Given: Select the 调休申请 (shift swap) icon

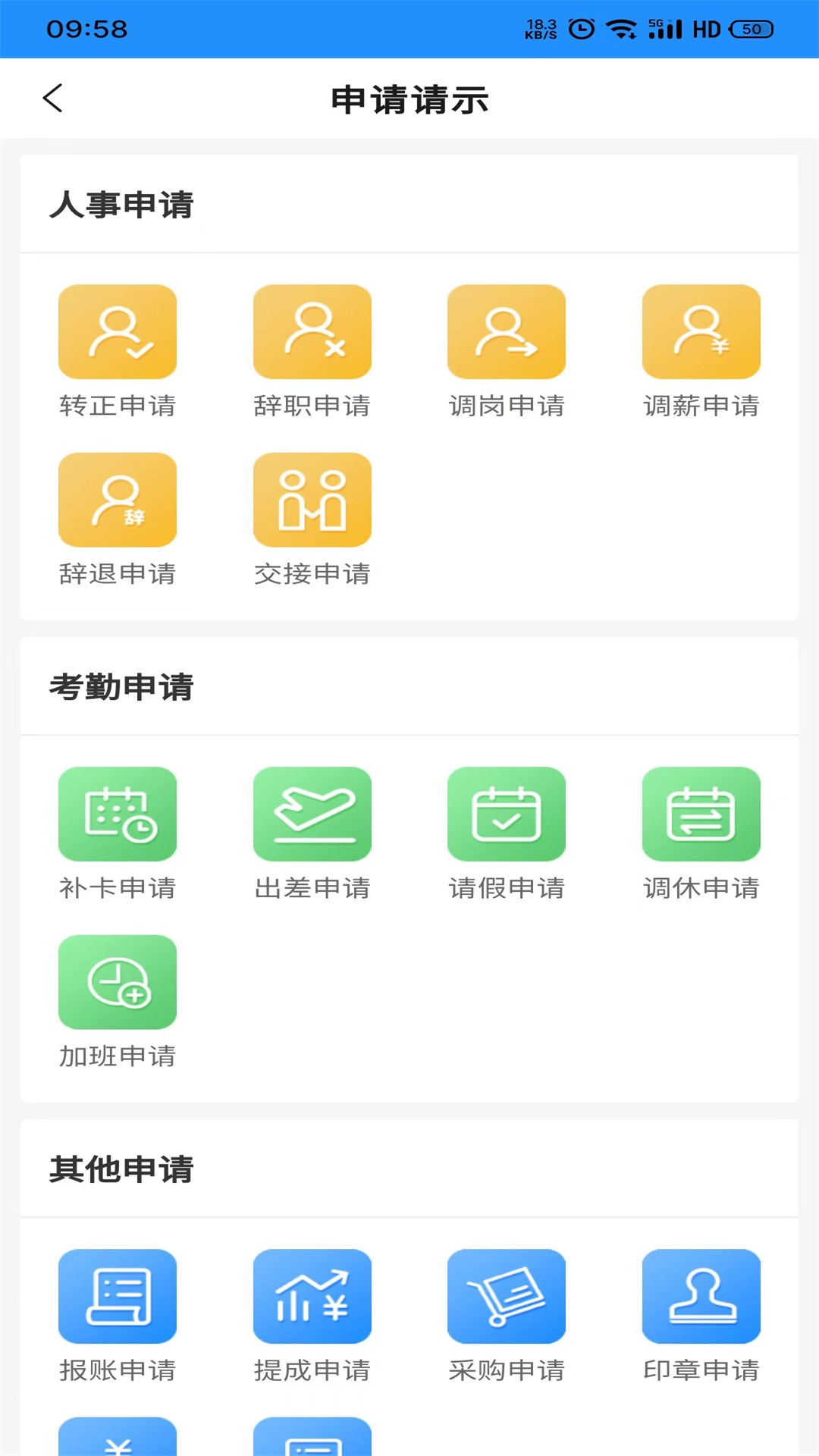Looking at the screenshot, I should click(701, 813).
